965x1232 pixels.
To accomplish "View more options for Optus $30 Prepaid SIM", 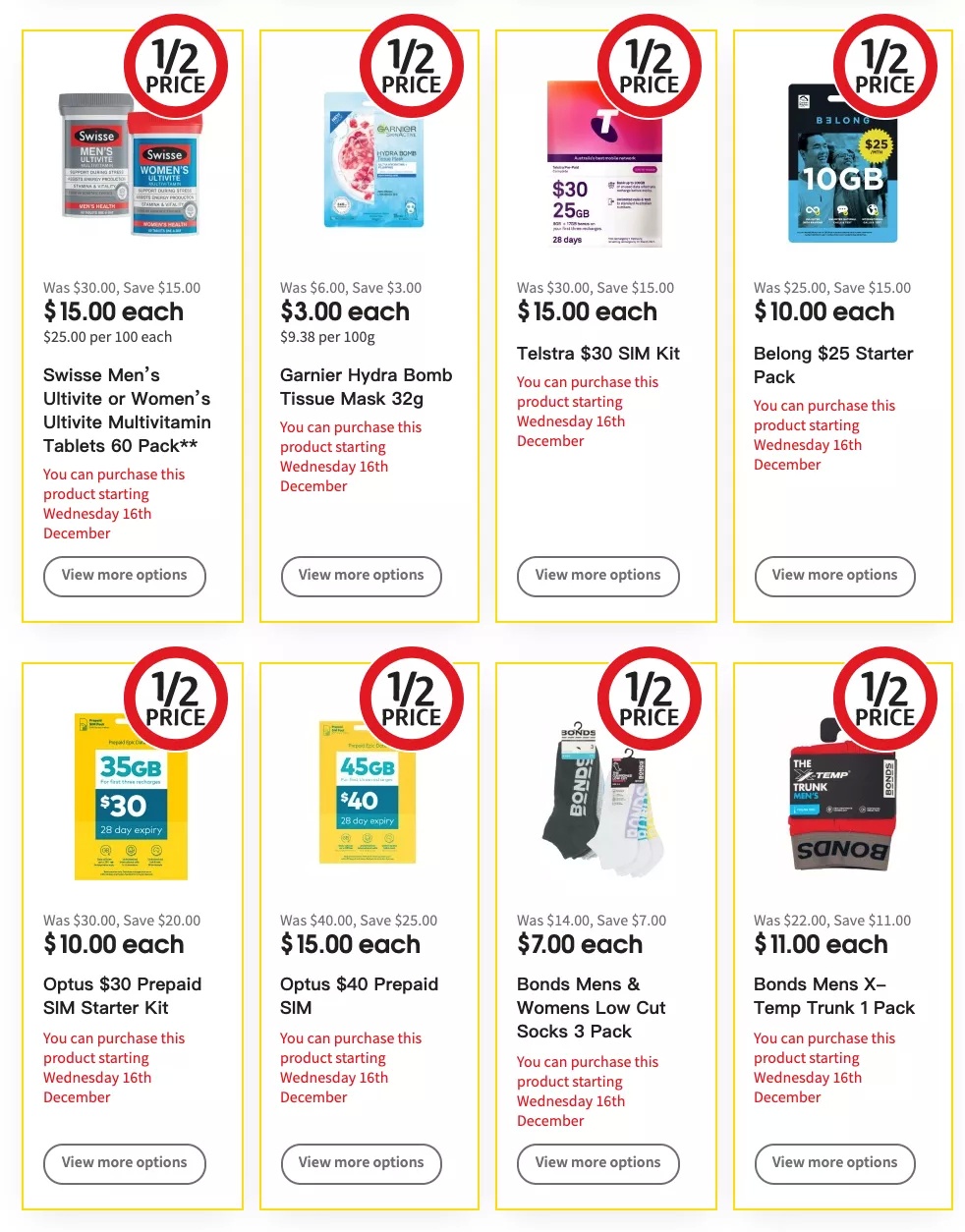I will point(124,1163).
